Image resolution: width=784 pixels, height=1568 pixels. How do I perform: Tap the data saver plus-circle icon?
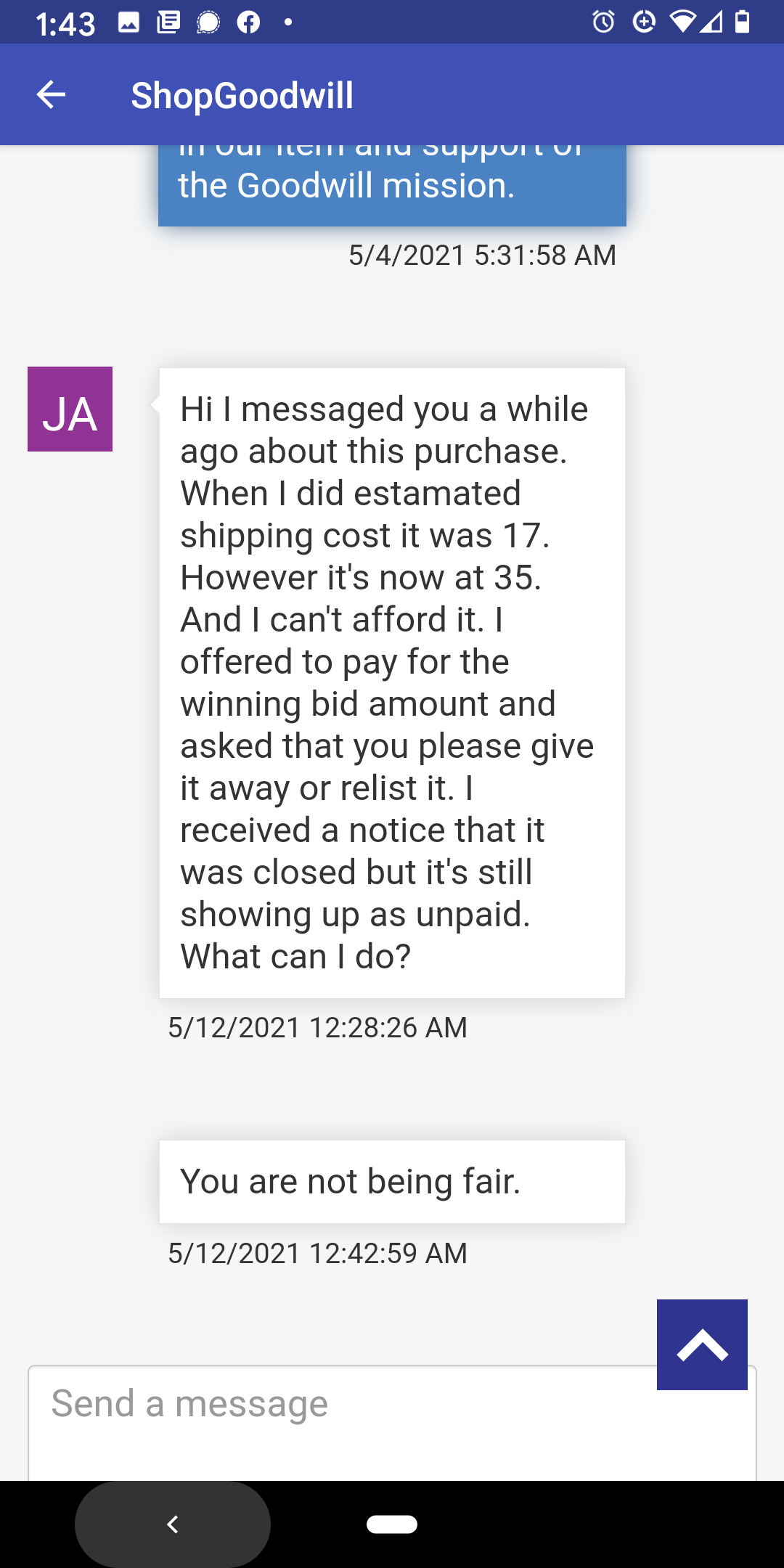point(645,23)
